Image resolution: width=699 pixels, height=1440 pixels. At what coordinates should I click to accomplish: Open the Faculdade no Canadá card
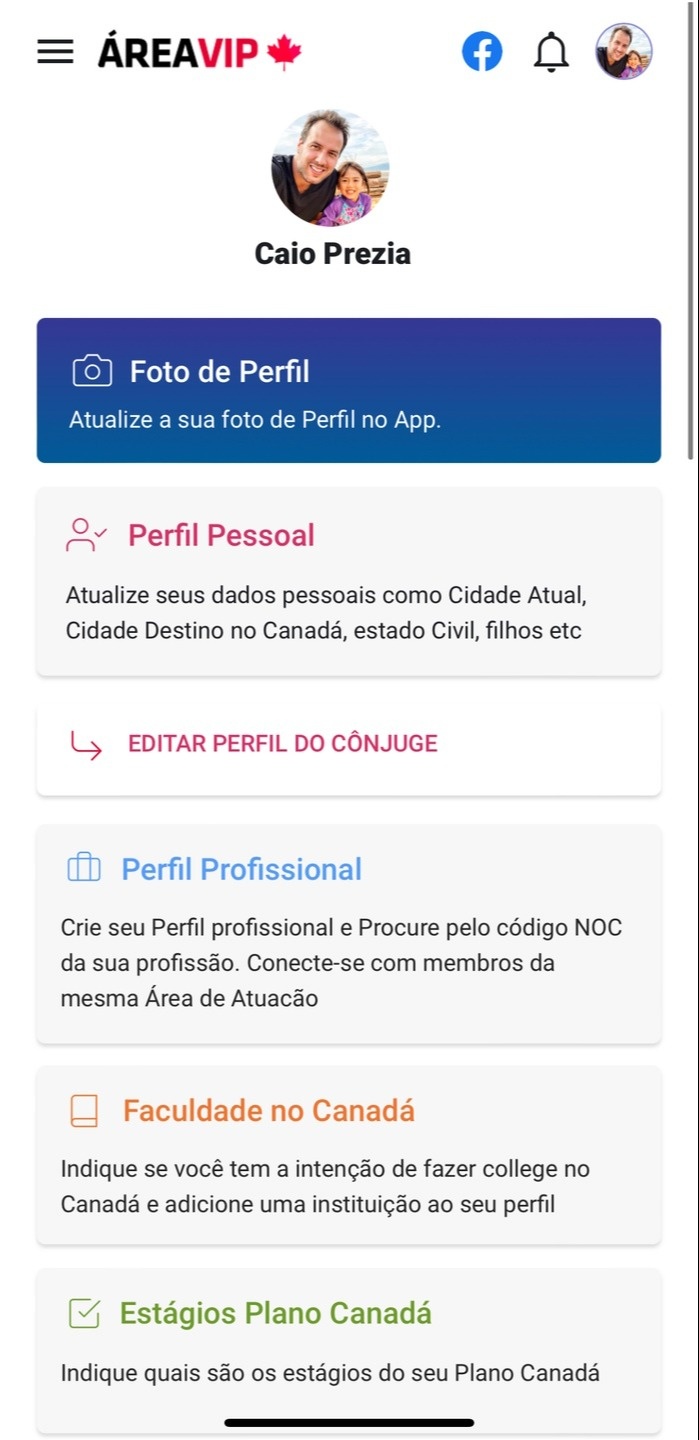pos(349,1155)
